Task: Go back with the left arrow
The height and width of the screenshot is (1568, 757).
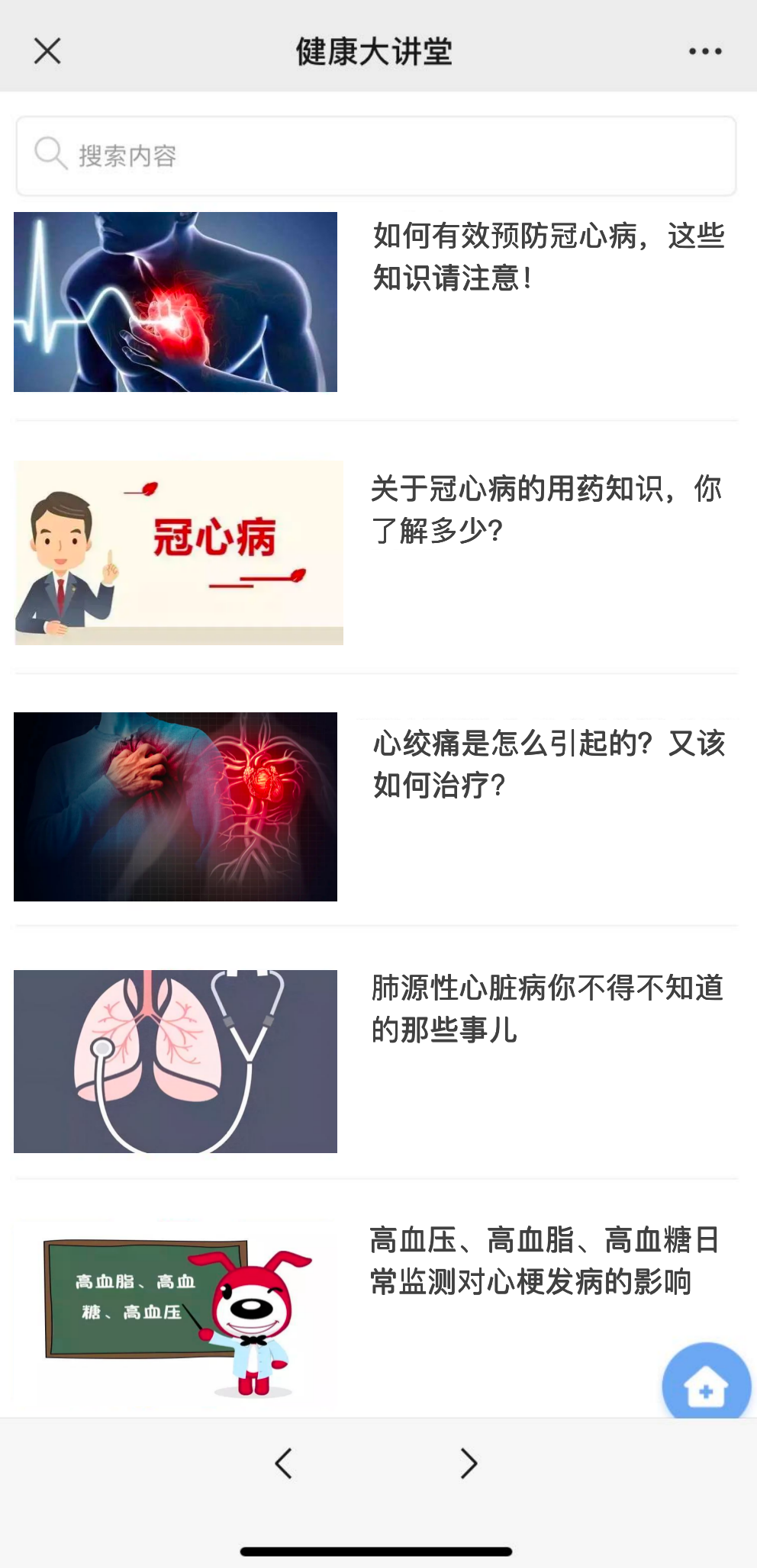Action: point(284,1463)
